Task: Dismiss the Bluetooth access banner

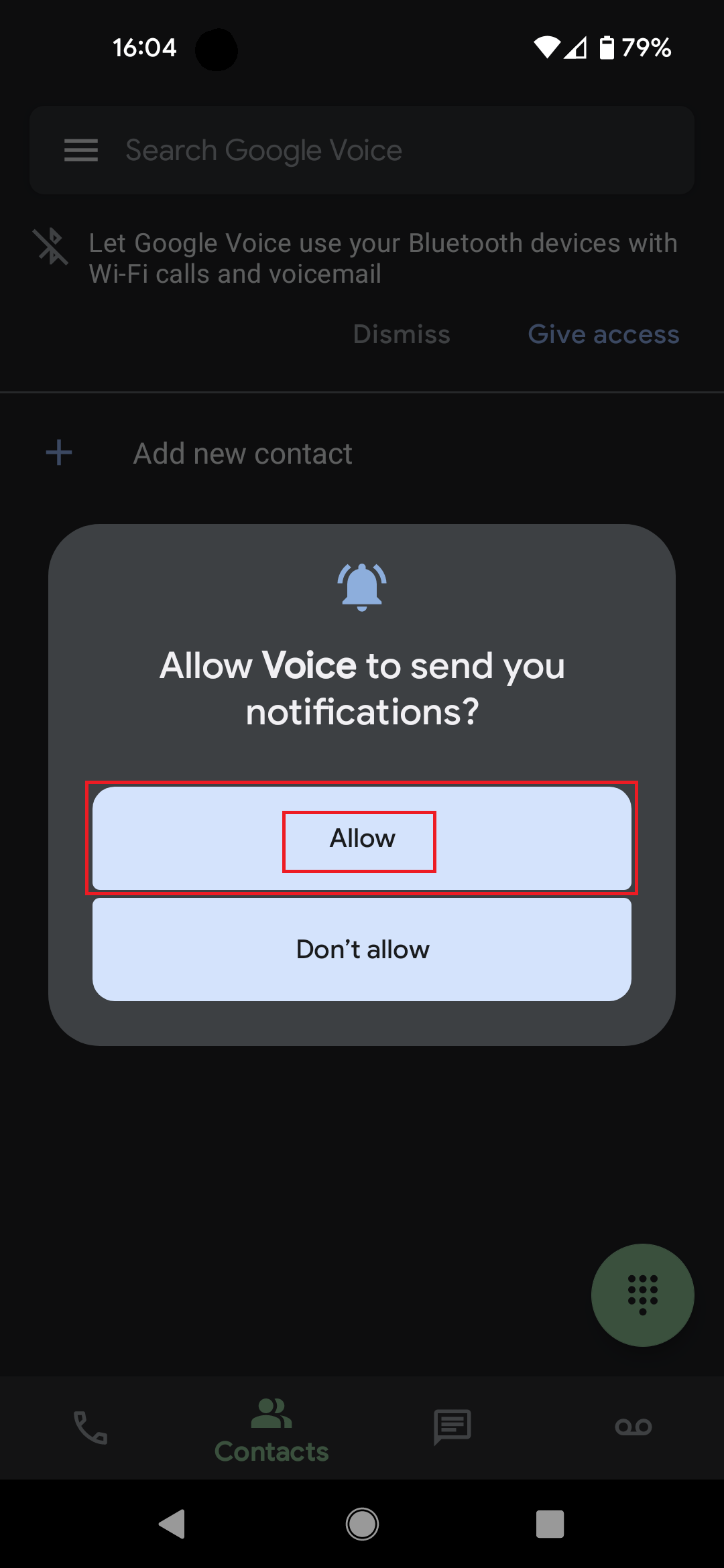Action: [x=402, y=334]
